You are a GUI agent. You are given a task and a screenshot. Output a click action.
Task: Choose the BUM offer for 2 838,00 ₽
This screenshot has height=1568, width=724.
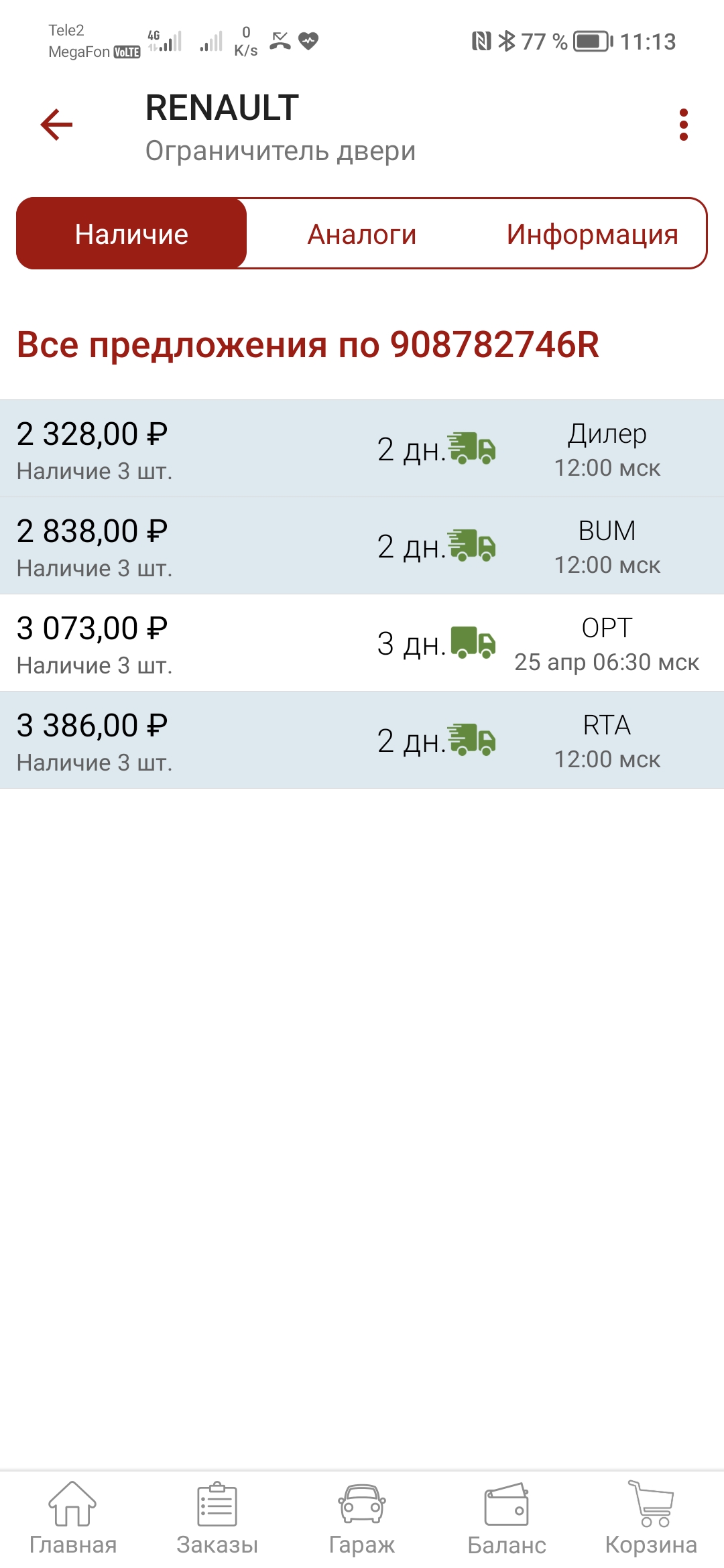point(362,546)
